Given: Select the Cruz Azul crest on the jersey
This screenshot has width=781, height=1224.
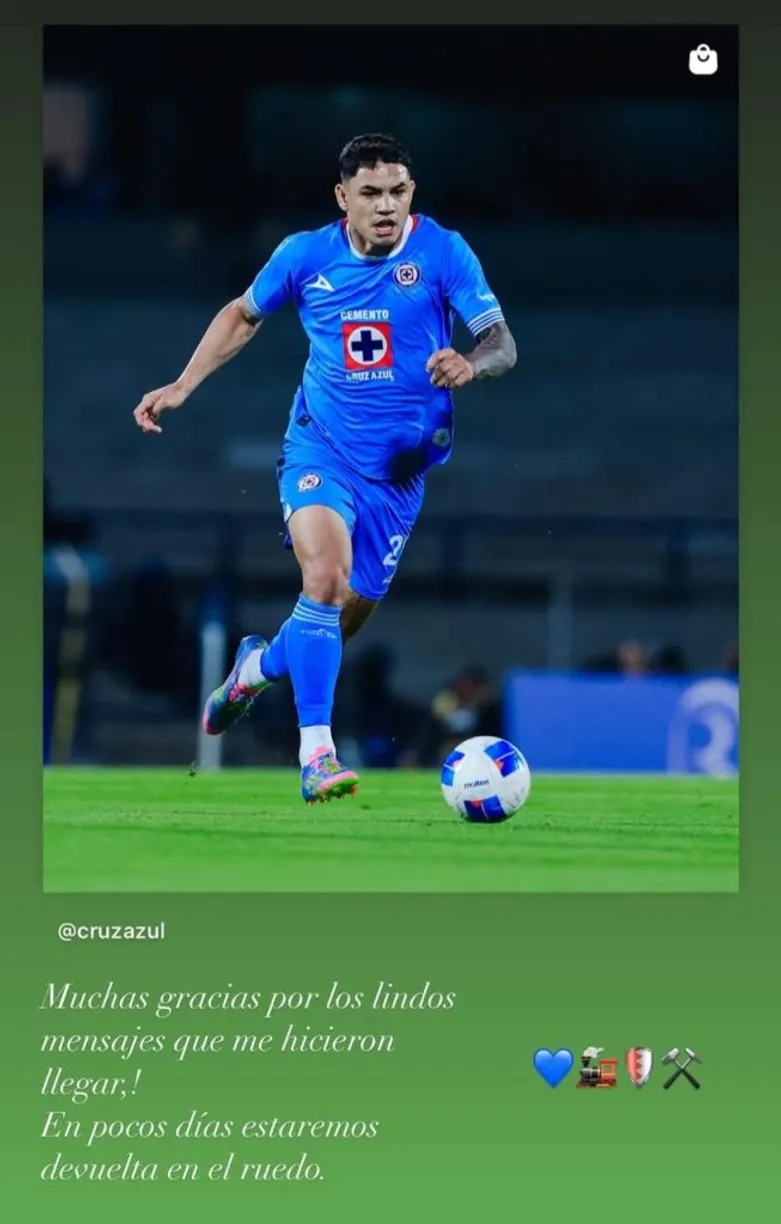Looking at the screenshot, I should 408,277.
